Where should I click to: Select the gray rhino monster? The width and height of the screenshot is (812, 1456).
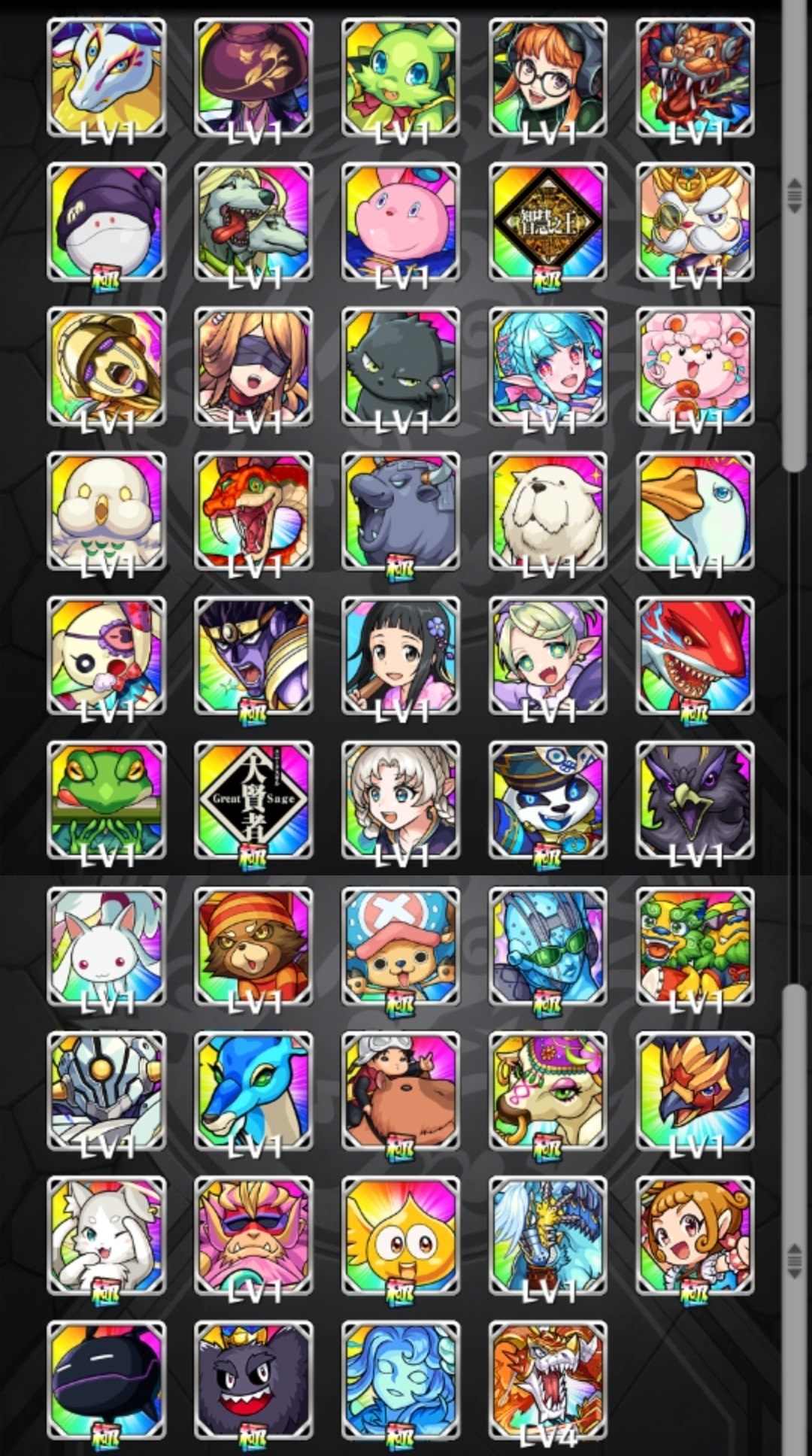pyautogui.click(x=401, y=510)
